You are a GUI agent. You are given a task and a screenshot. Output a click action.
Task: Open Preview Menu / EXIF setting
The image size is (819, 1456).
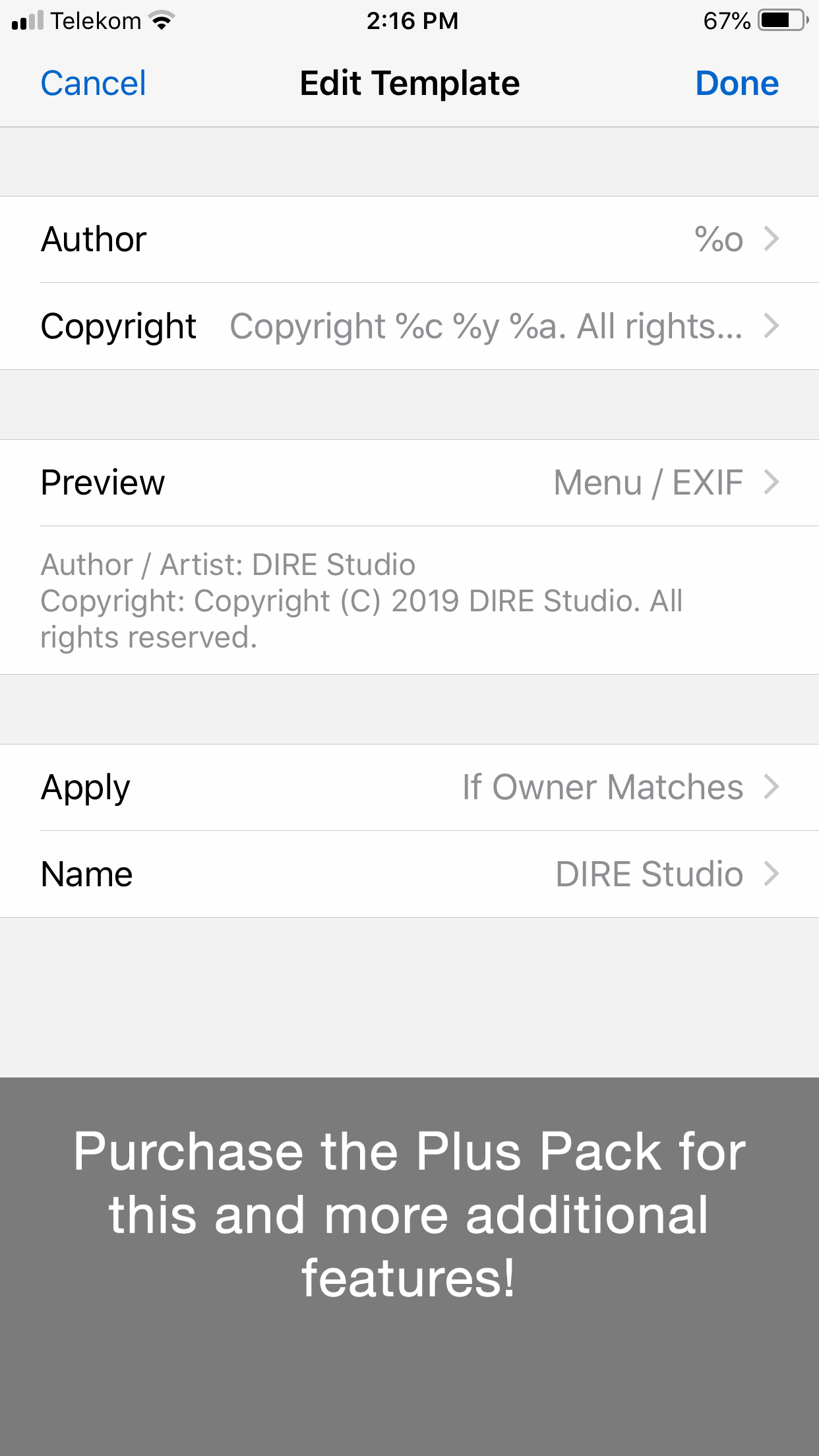[x=409, y=483]
